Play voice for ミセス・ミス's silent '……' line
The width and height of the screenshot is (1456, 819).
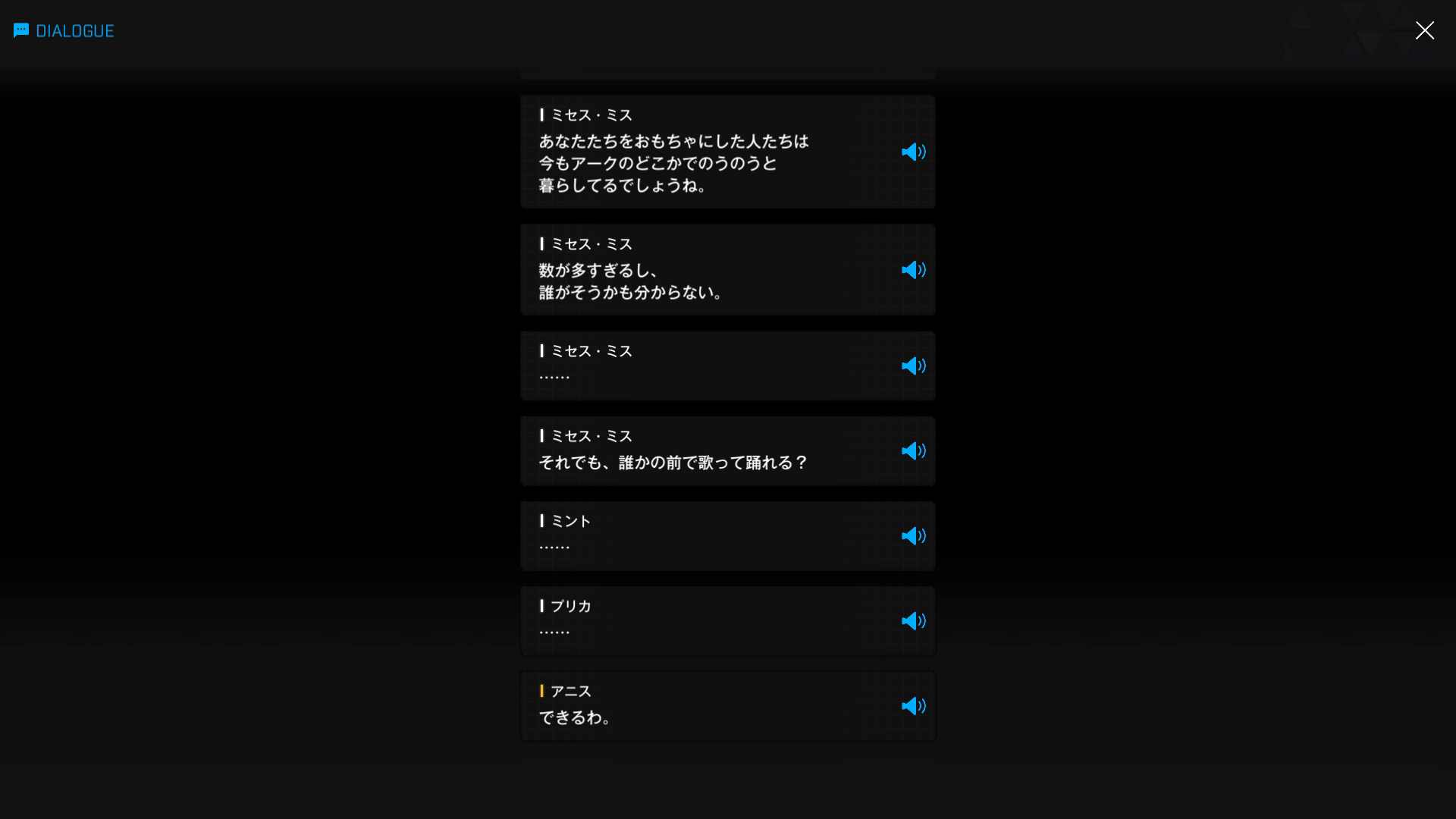click(x=913, y=366)
